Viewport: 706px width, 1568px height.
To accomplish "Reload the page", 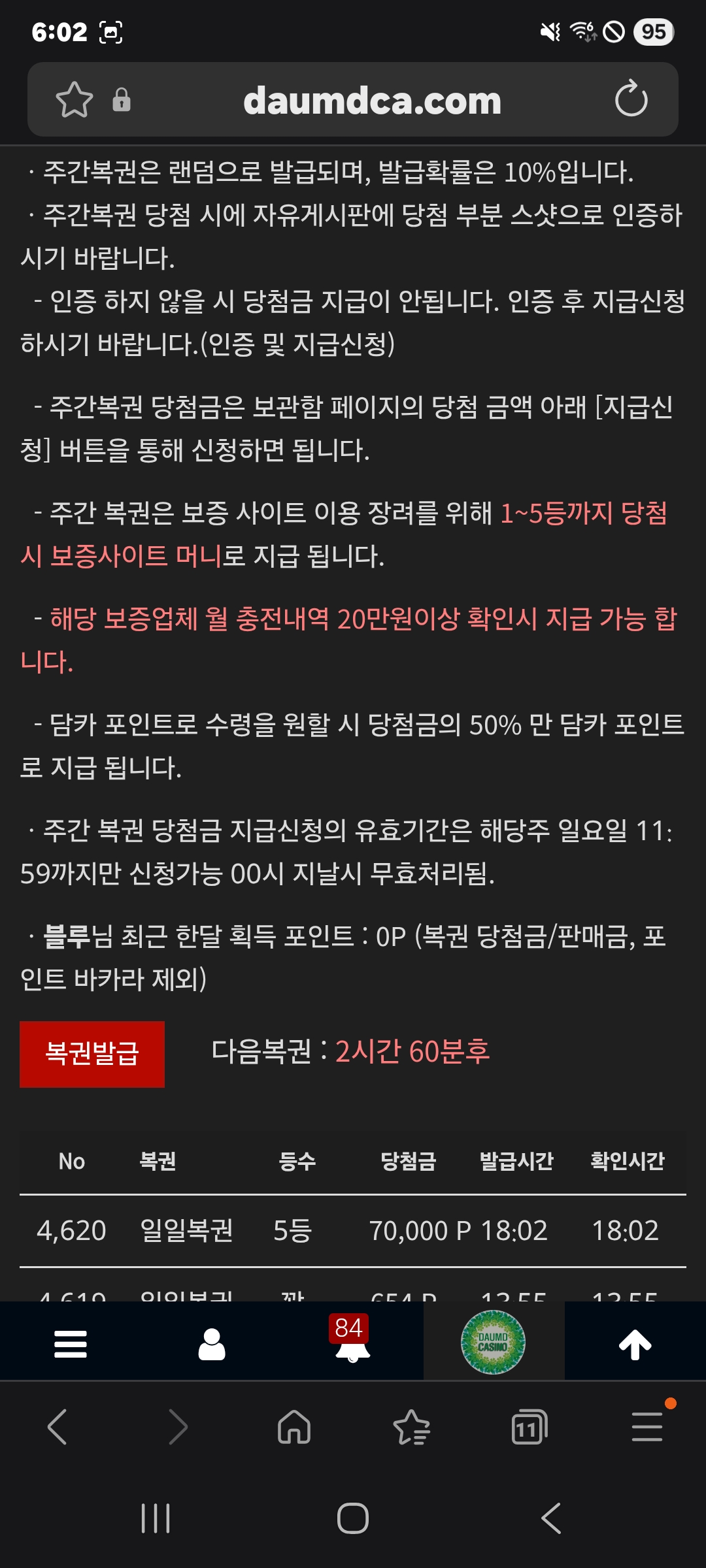I will click(x=631, y=99).
